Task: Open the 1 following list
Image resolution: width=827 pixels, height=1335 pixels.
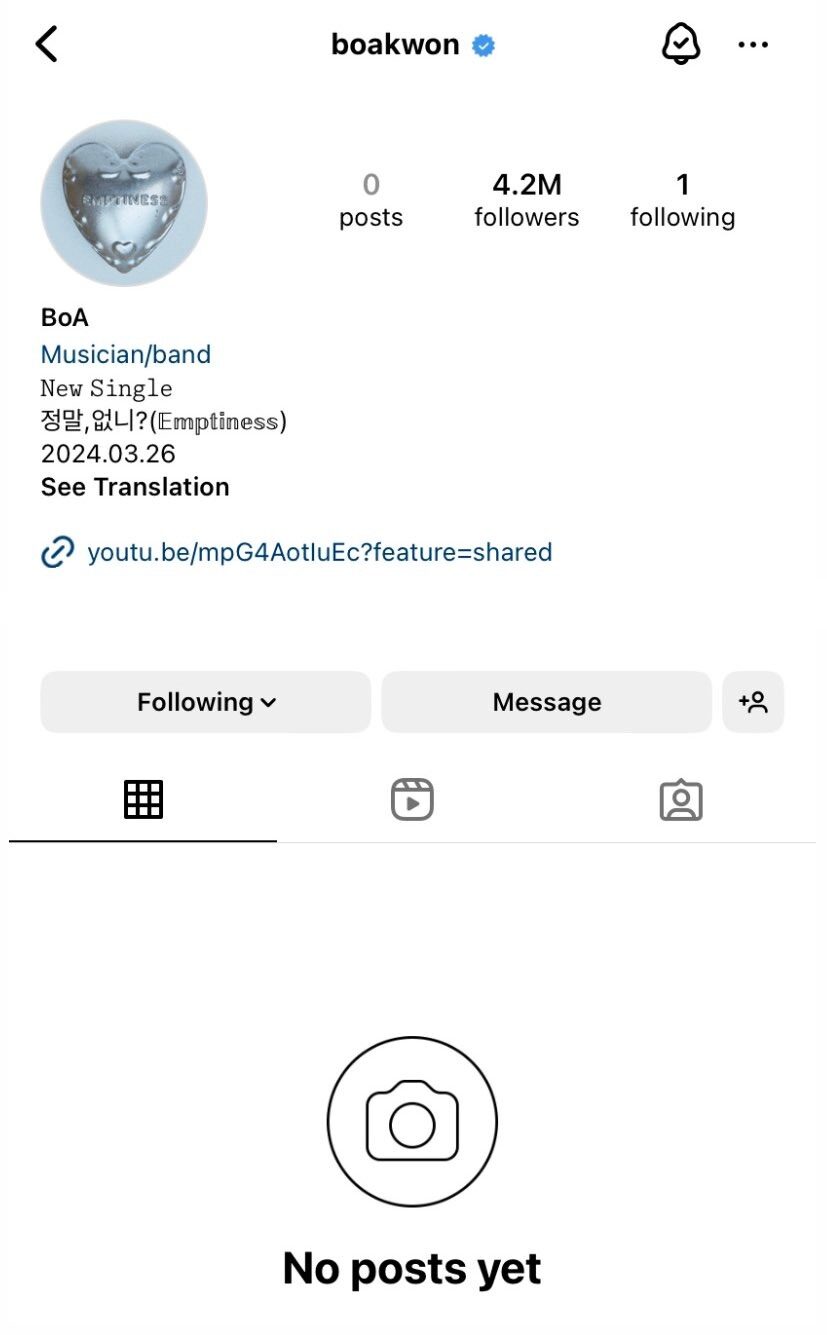Action: click(x=682, y=200)
